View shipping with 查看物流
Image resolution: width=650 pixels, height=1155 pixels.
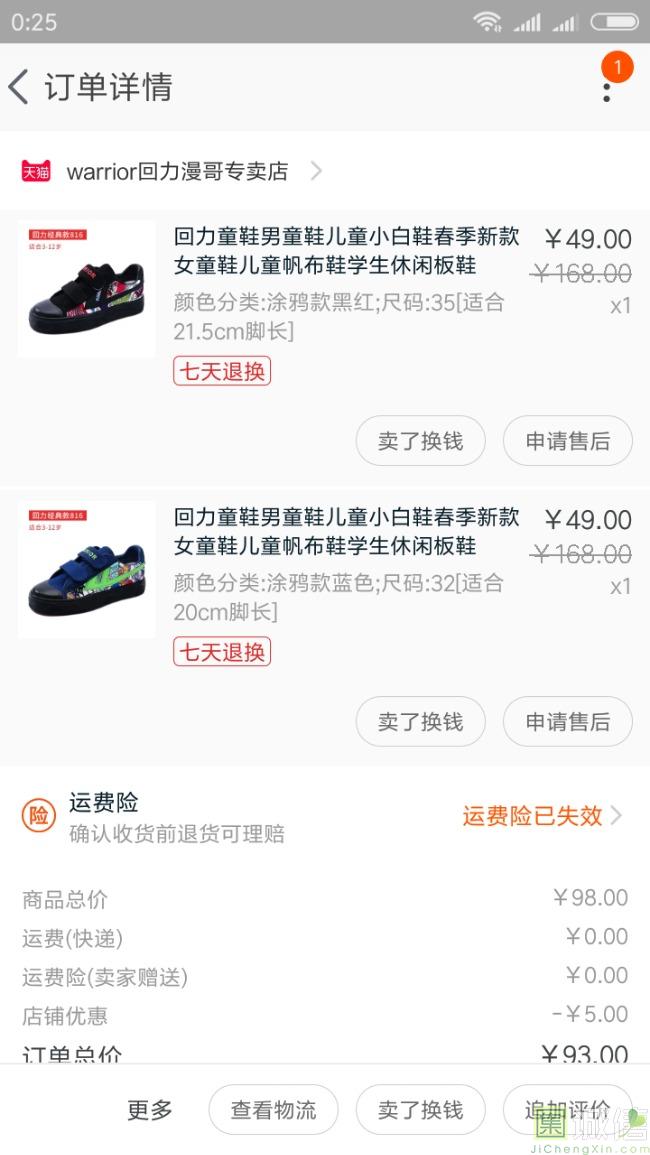(x=273, y=1110)
